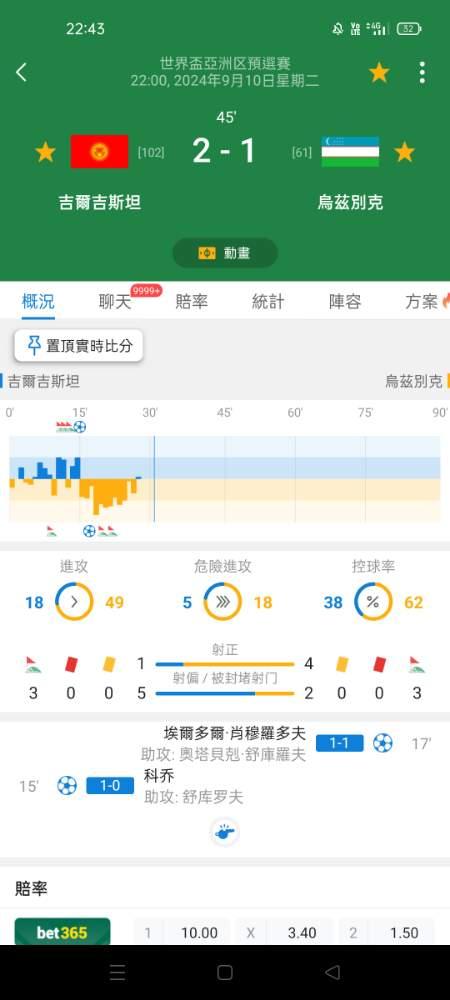Switch to the 聊天 tab

(115, 302)
